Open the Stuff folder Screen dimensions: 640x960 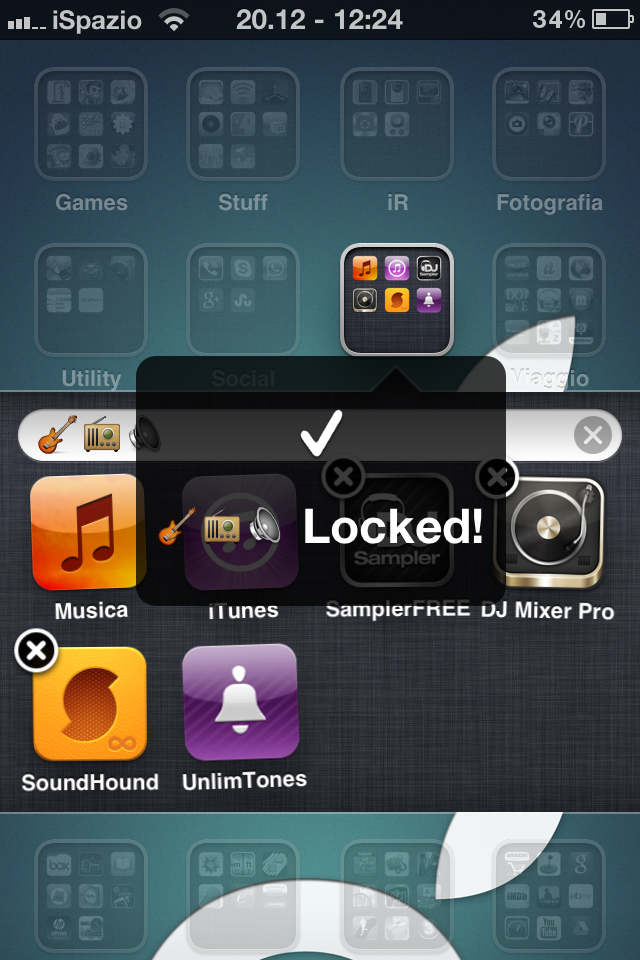(243, 124)
